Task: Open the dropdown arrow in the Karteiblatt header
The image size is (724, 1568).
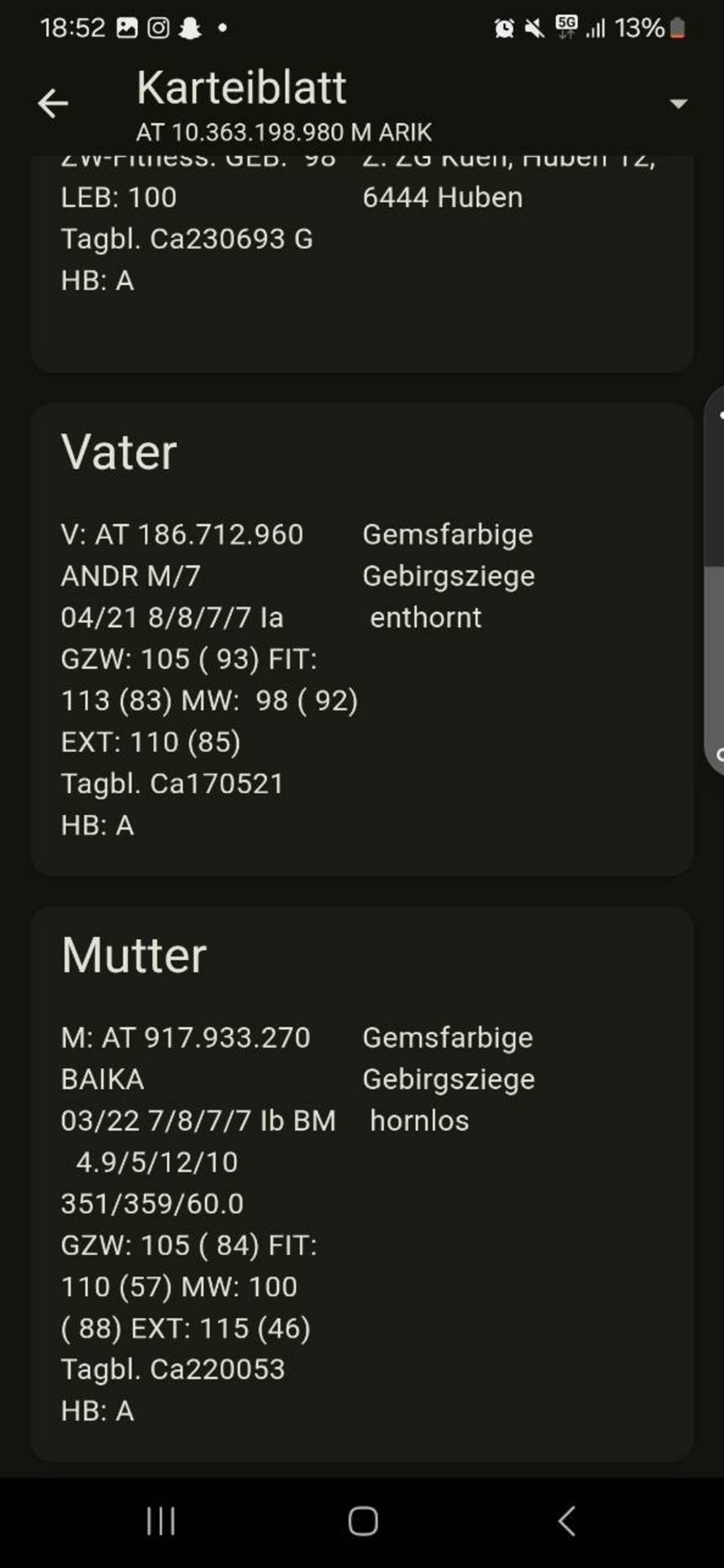Action: coord(678,103)
